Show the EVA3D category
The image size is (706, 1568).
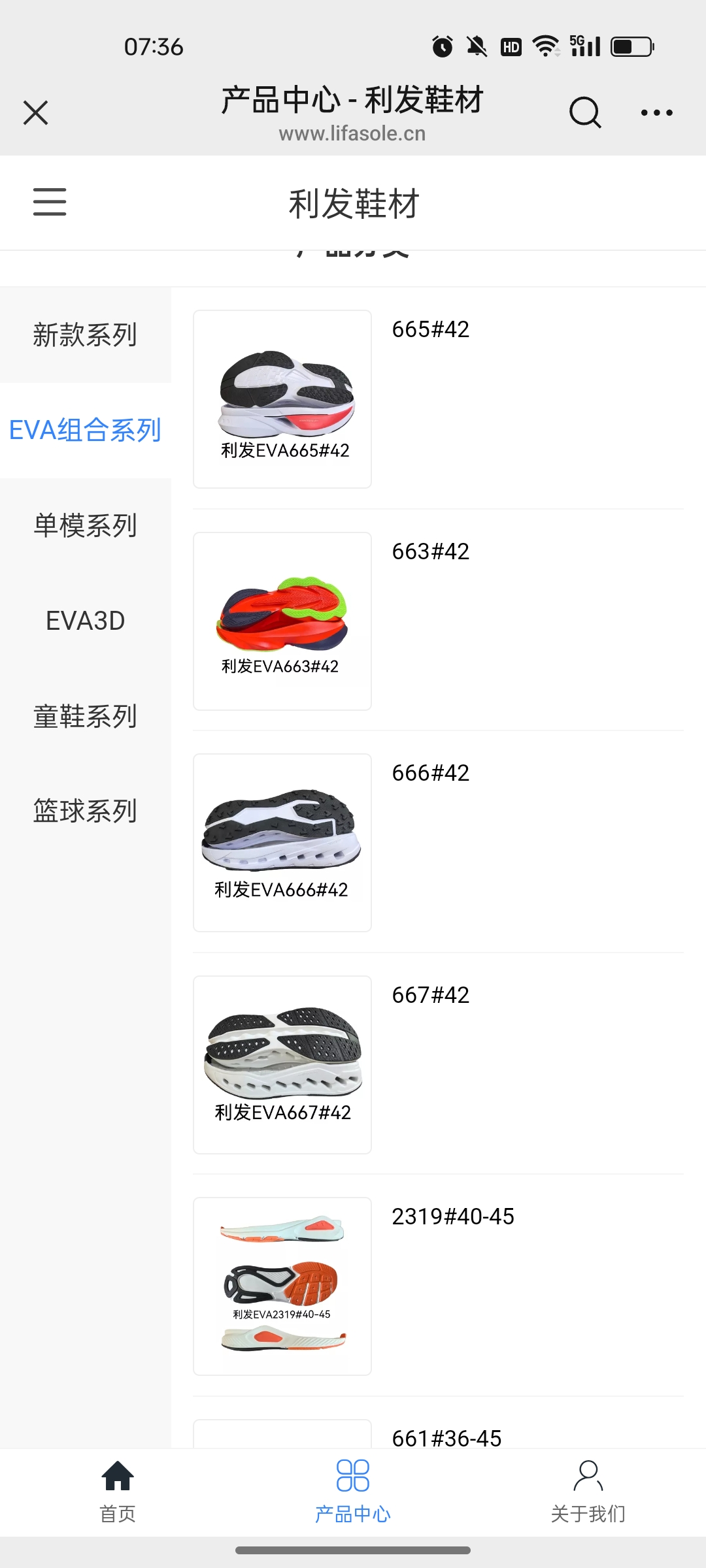(85, 621)
